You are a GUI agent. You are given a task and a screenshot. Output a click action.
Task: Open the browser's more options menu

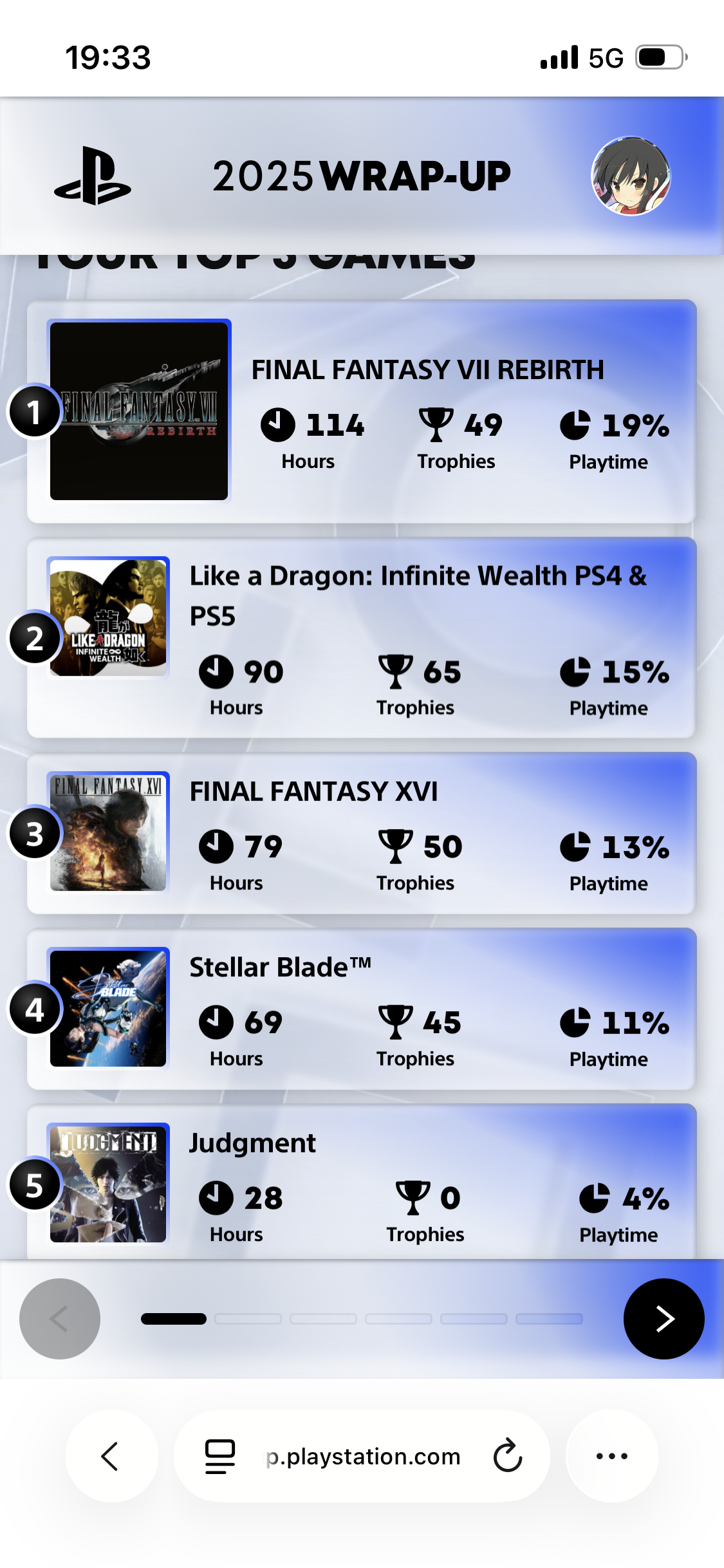click(x=611, y=1456)
